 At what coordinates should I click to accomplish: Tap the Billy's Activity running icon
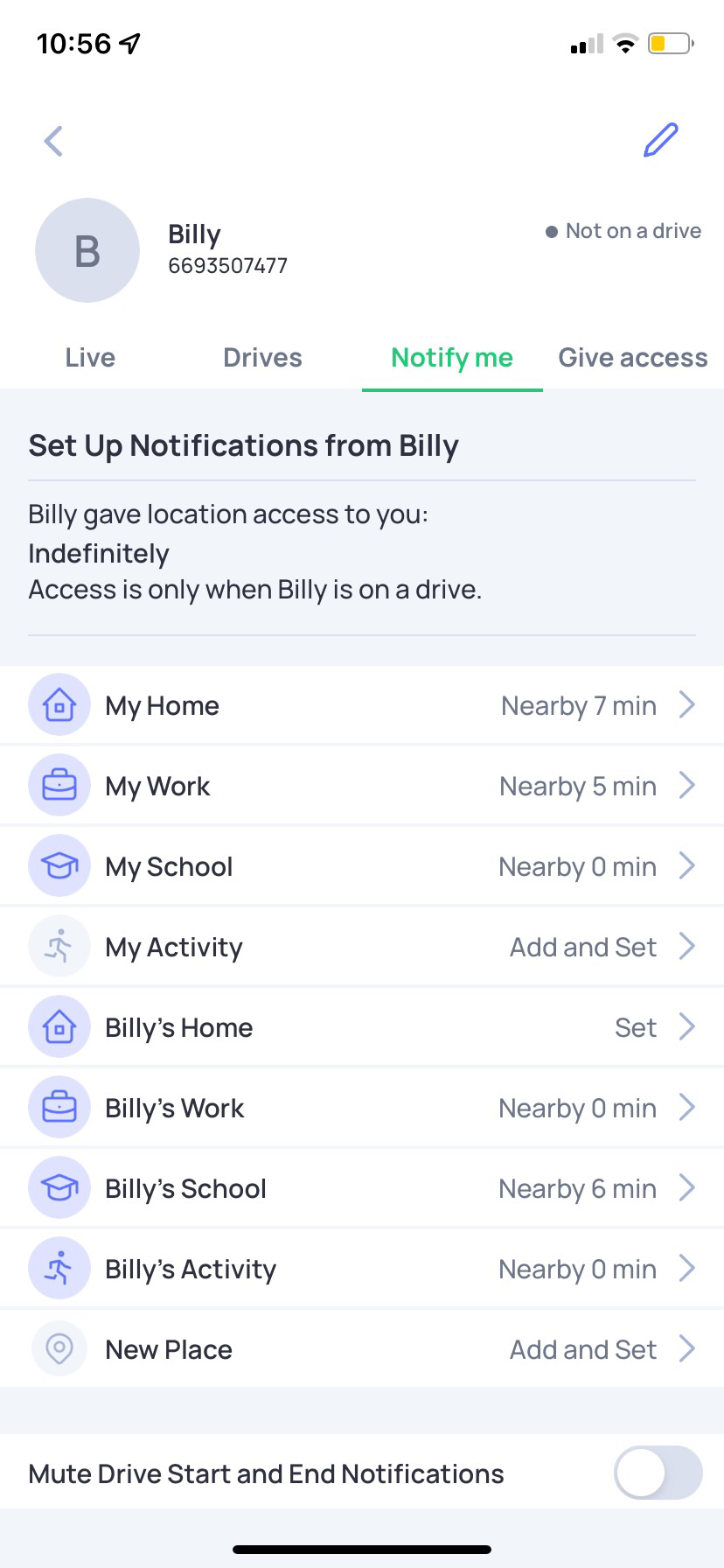click(59, 1268)
